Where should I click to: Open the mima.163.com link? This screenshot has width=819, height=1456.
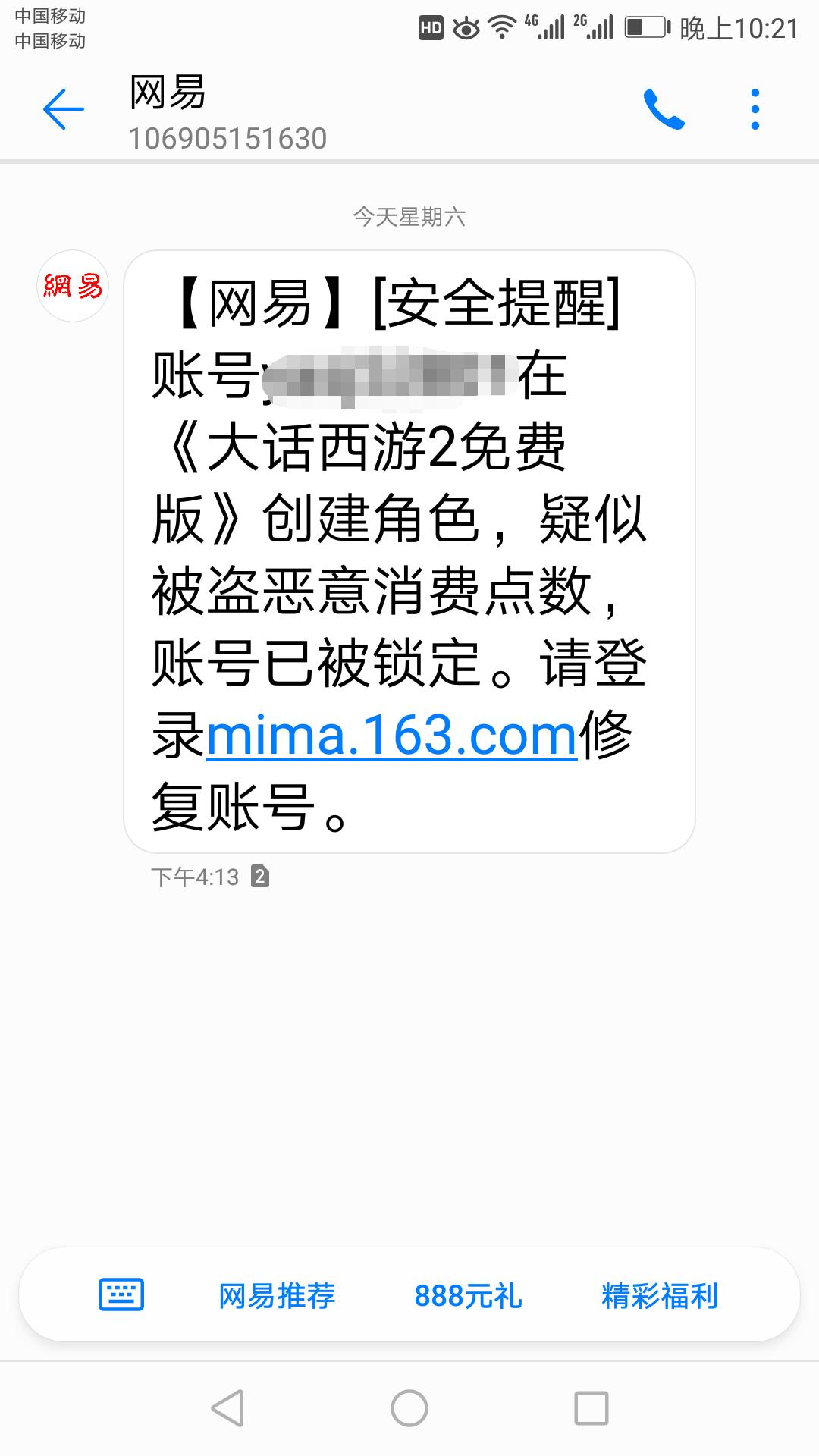tap(391, 736)
